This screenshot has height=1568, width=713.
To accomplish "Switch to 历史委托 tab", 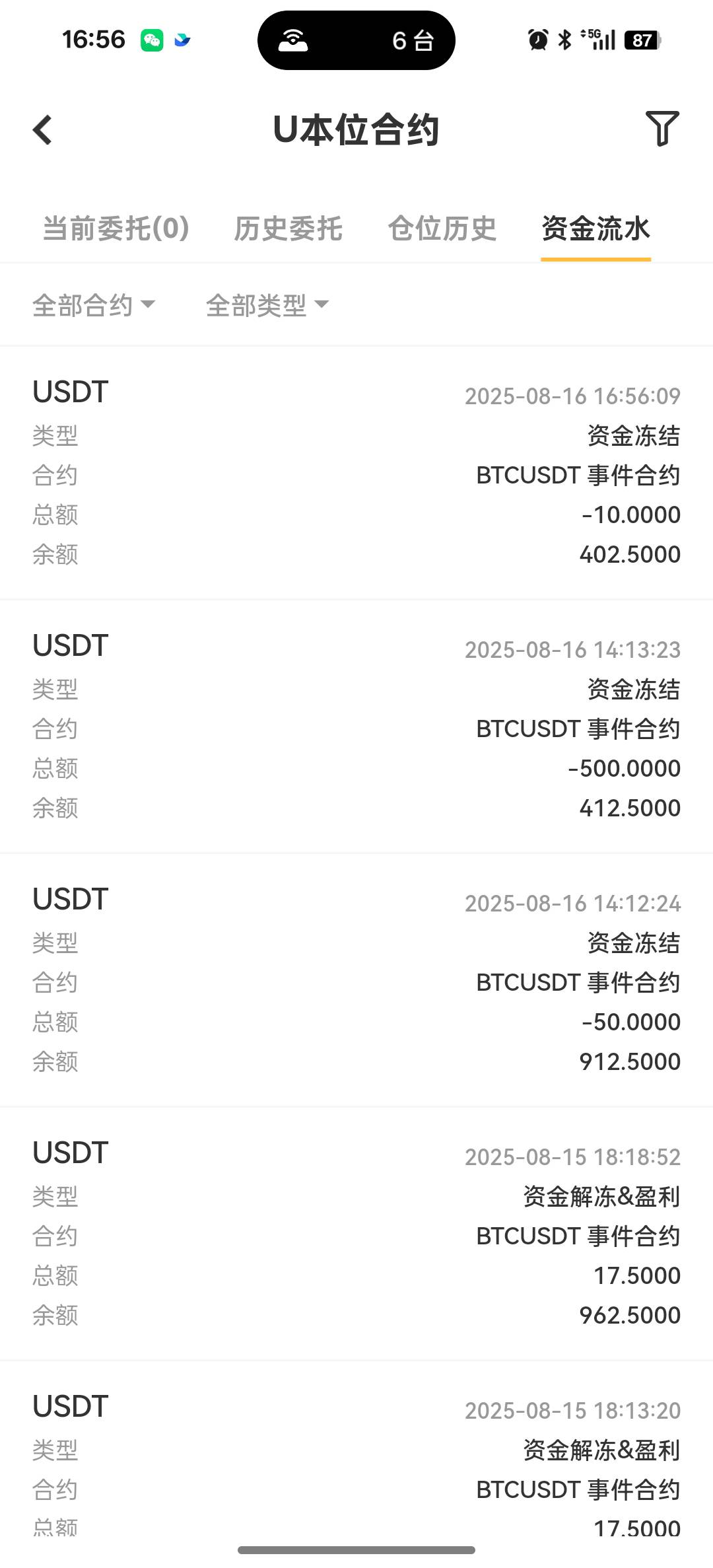I will coord(289,229).
